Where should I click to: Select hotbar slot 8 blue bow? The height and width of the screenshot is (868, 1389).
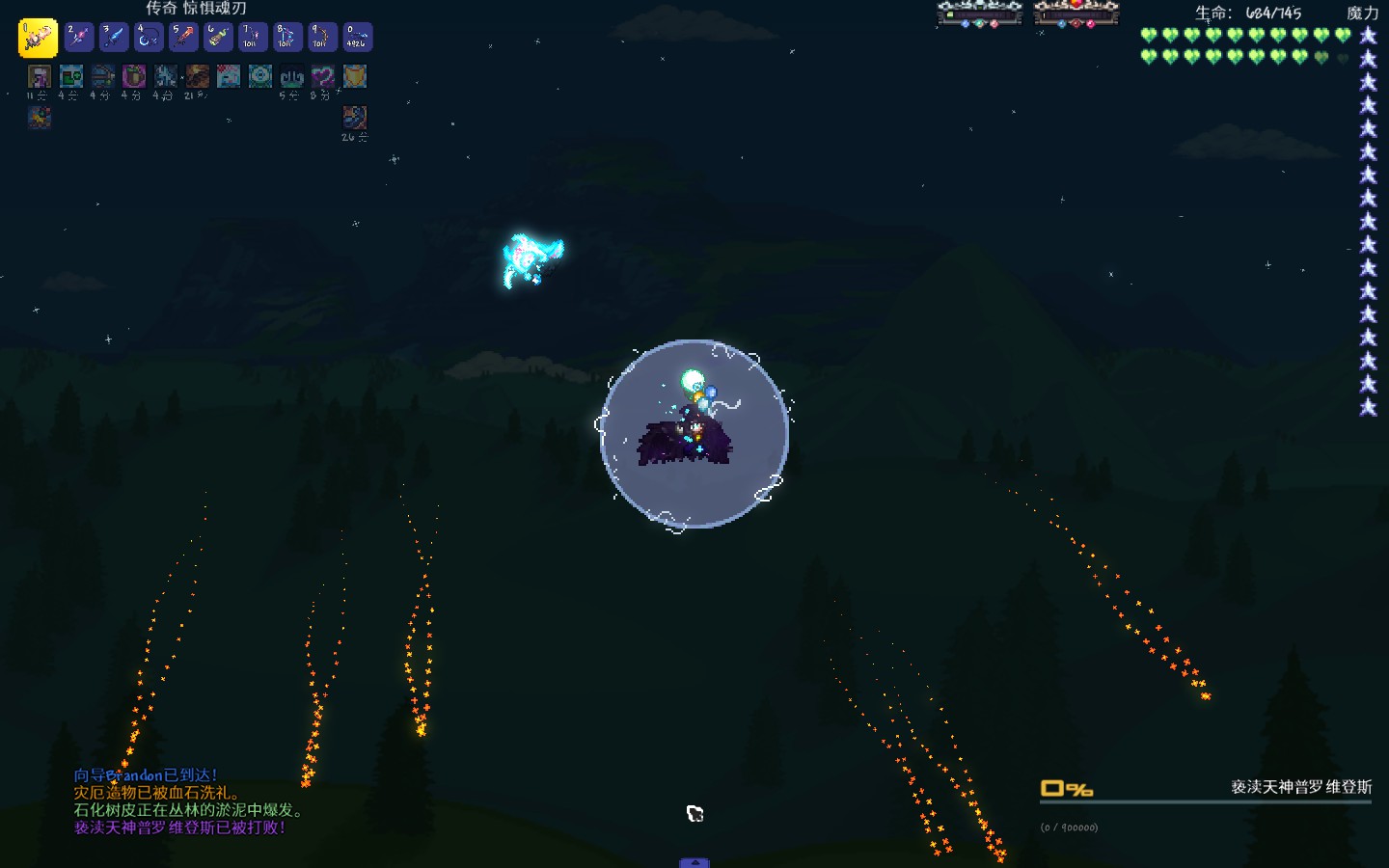click(x=287, y=38)
